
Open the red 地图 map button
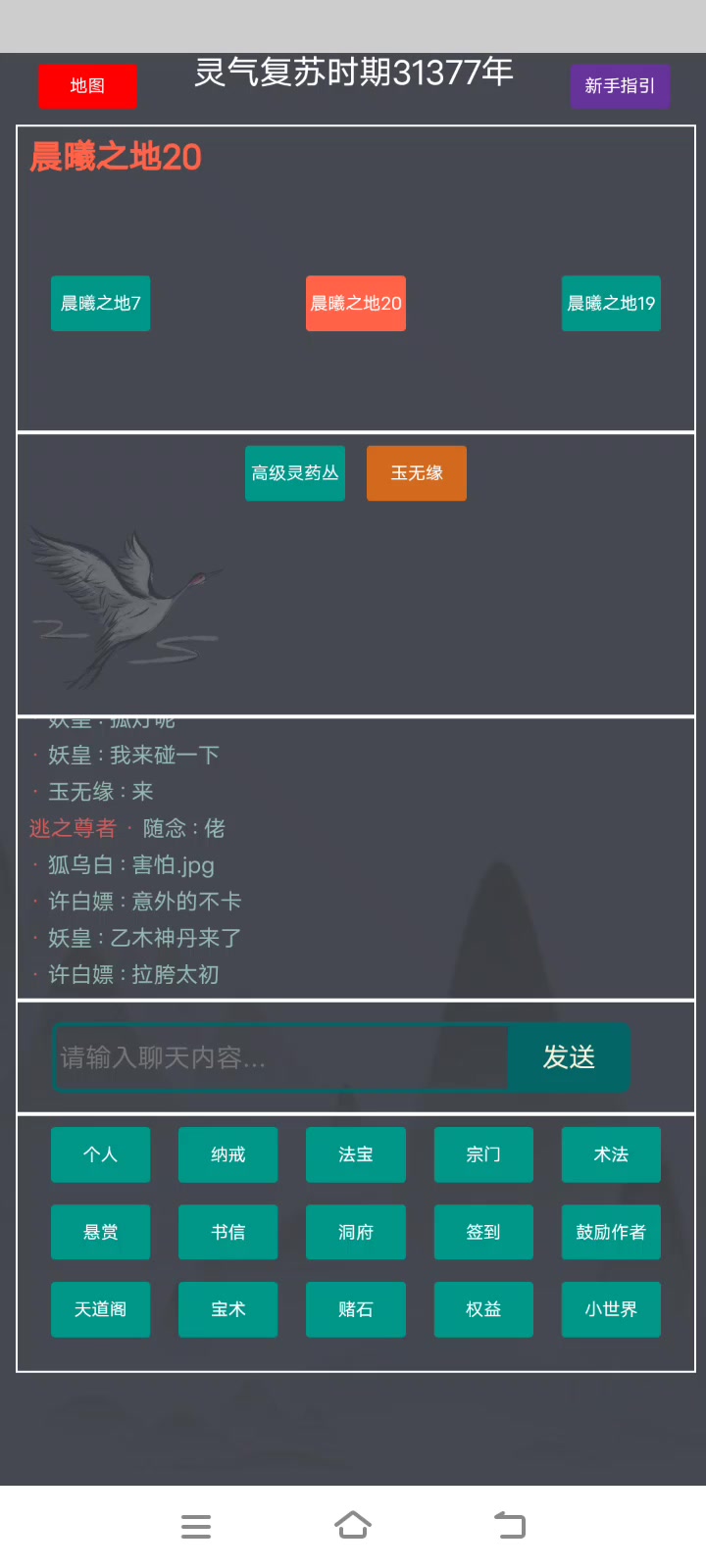tap(87, 86)
